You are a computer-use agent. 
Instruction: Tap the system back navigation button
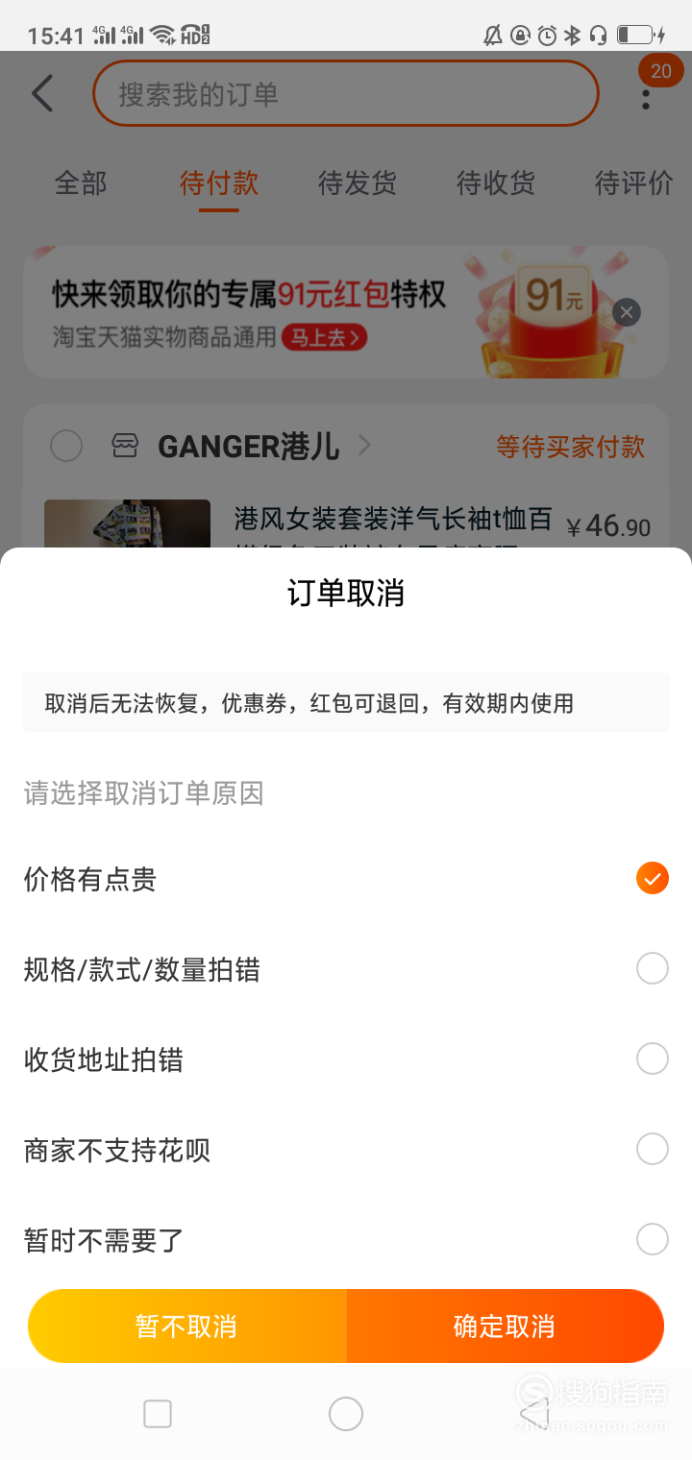pyautogui.click(x=535, y=1413)
